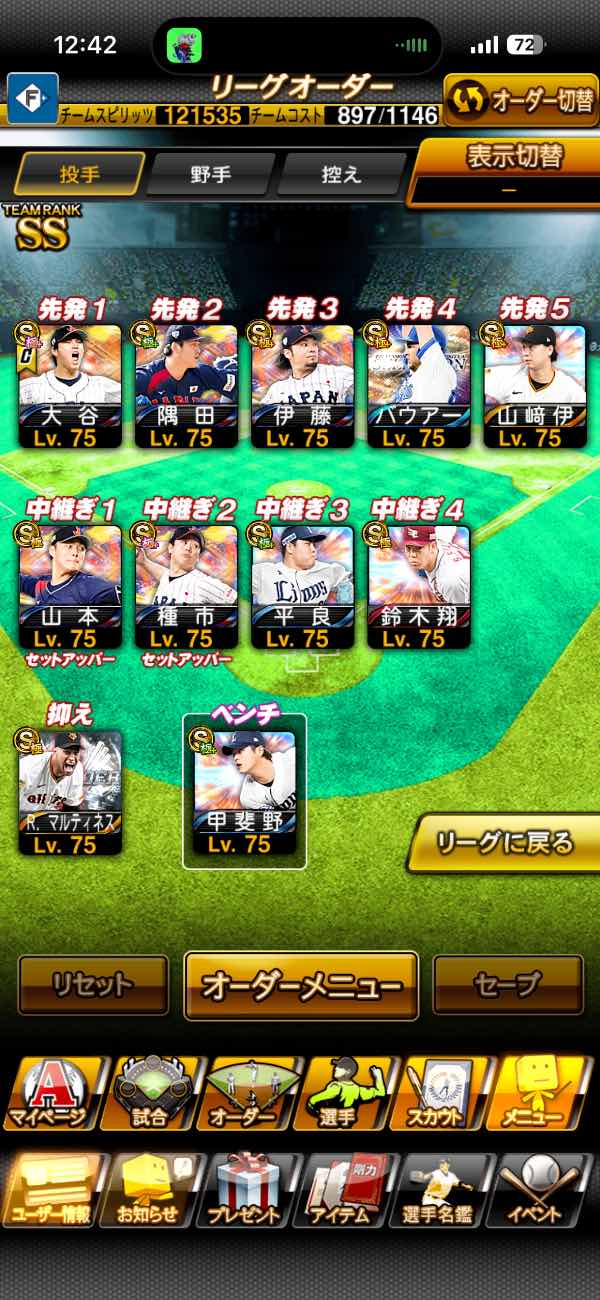
Task: Open the オーダーメニュー
Action: [301, 985]
